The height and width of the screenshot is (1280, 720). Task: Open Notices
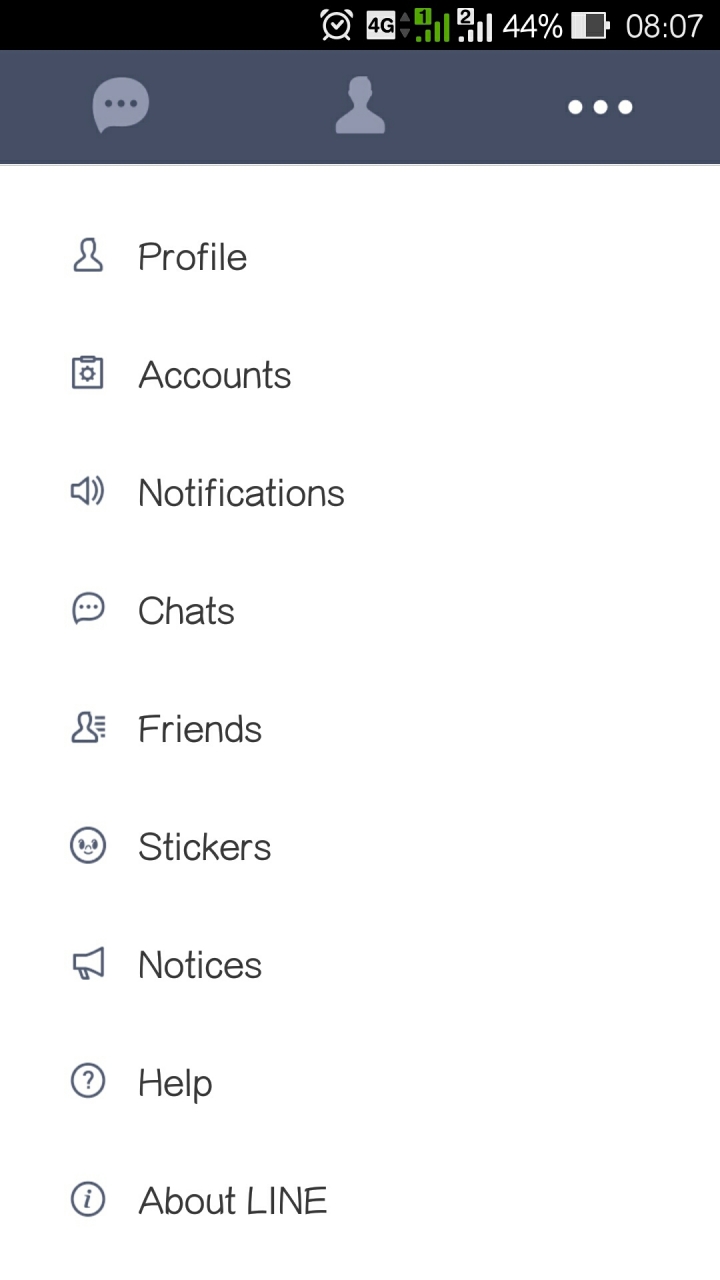pos(360,965)
